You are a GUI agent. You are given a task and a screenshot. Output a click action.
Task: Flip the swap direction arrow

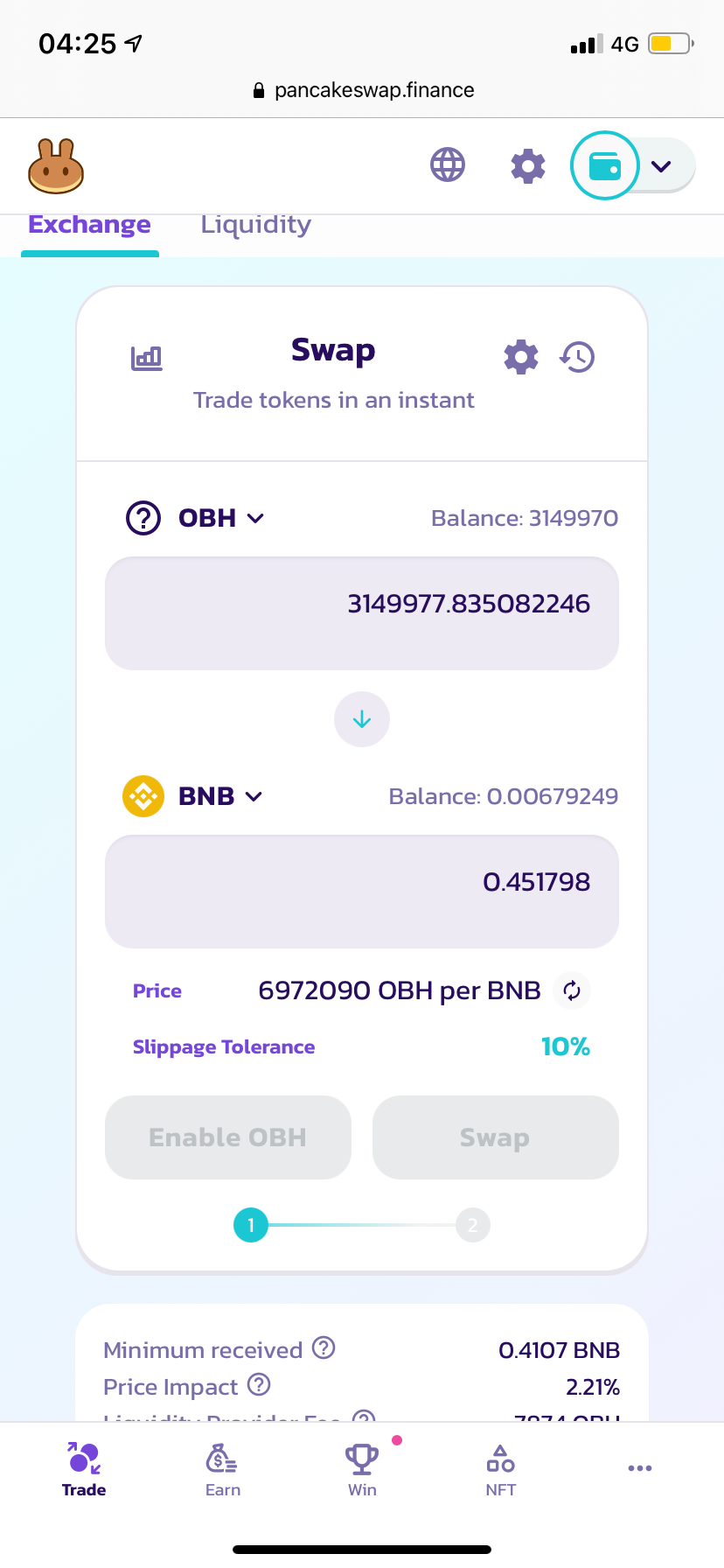[362, 719]
